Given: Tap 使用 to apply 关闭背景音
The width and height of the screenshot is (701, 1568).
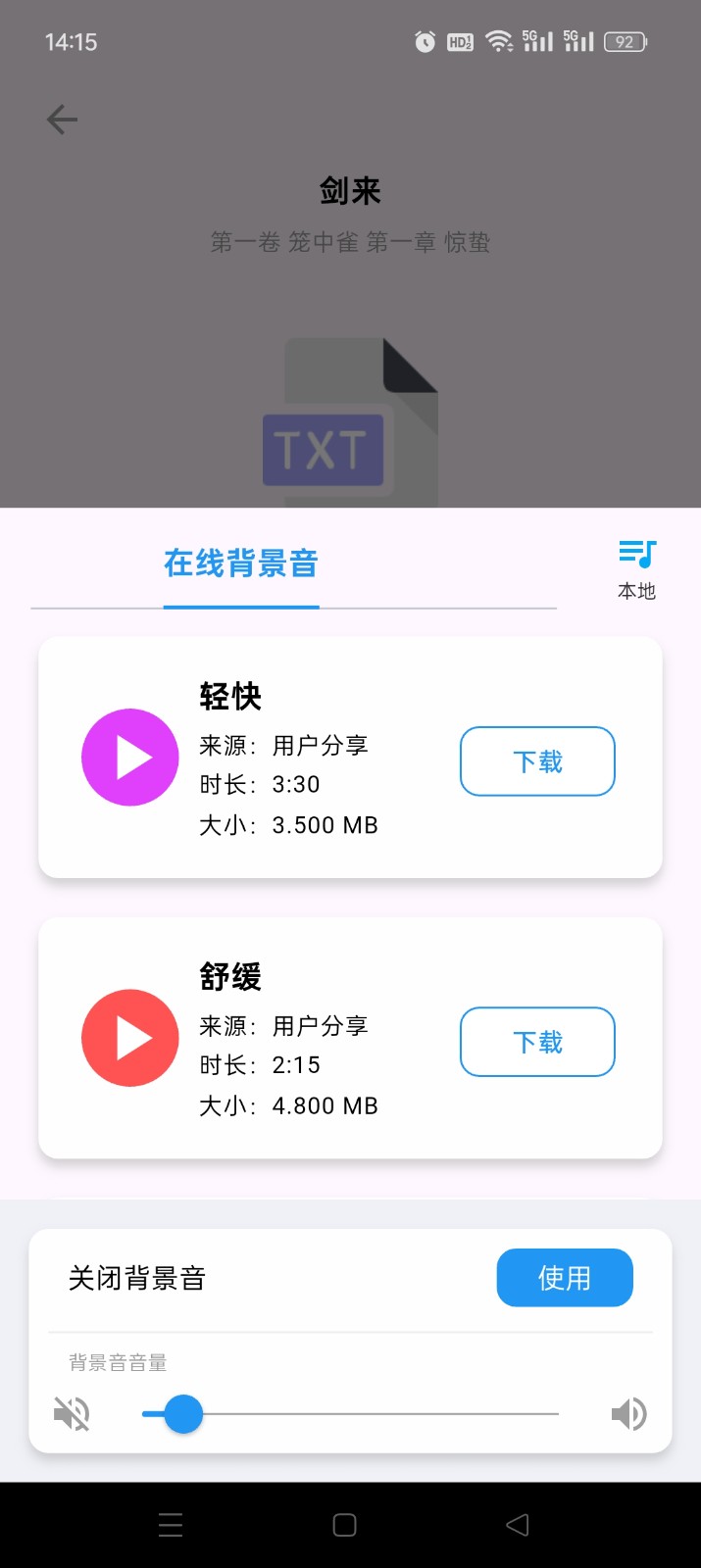Looking at the screenshot, I should click(565, 1278).
